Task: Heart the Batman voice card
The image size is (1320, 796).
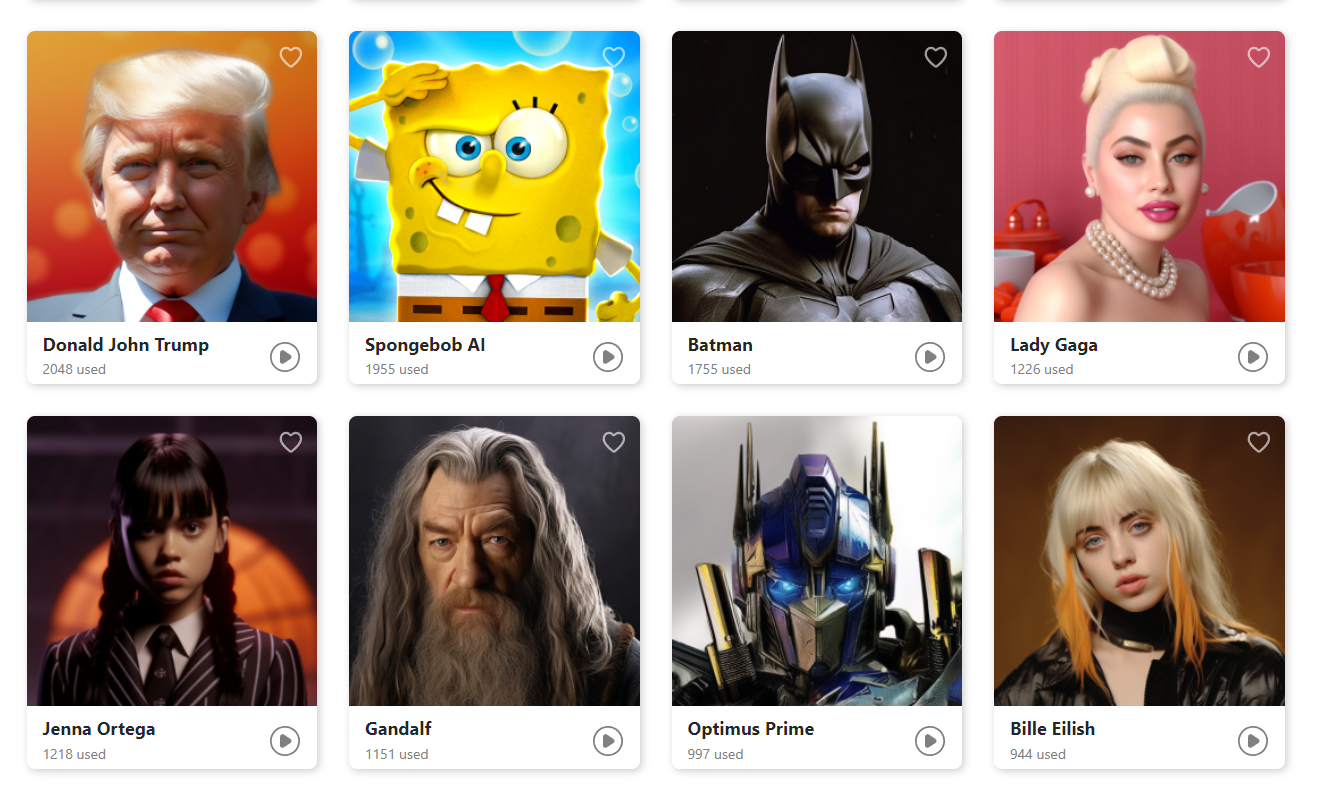Action: (936, 57)
